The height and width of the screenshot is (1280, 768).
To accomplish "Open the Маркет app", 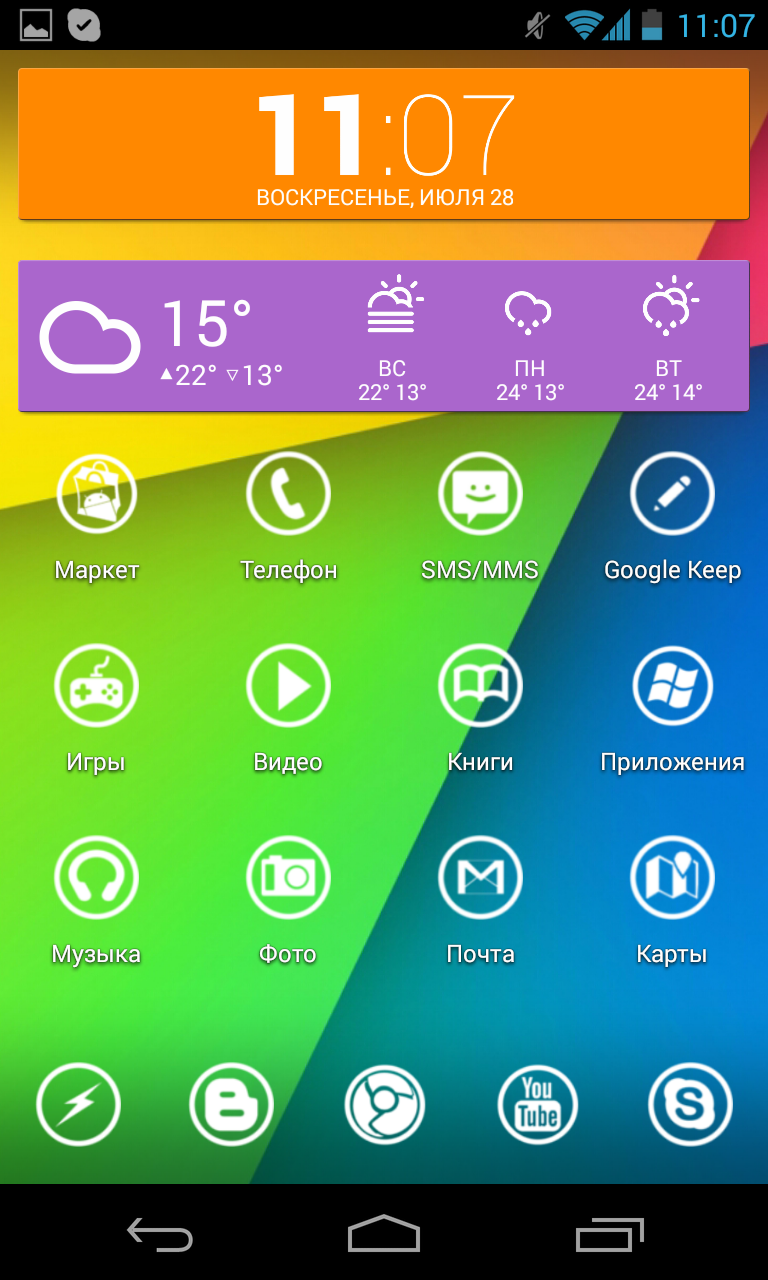I will coord(96,495).
